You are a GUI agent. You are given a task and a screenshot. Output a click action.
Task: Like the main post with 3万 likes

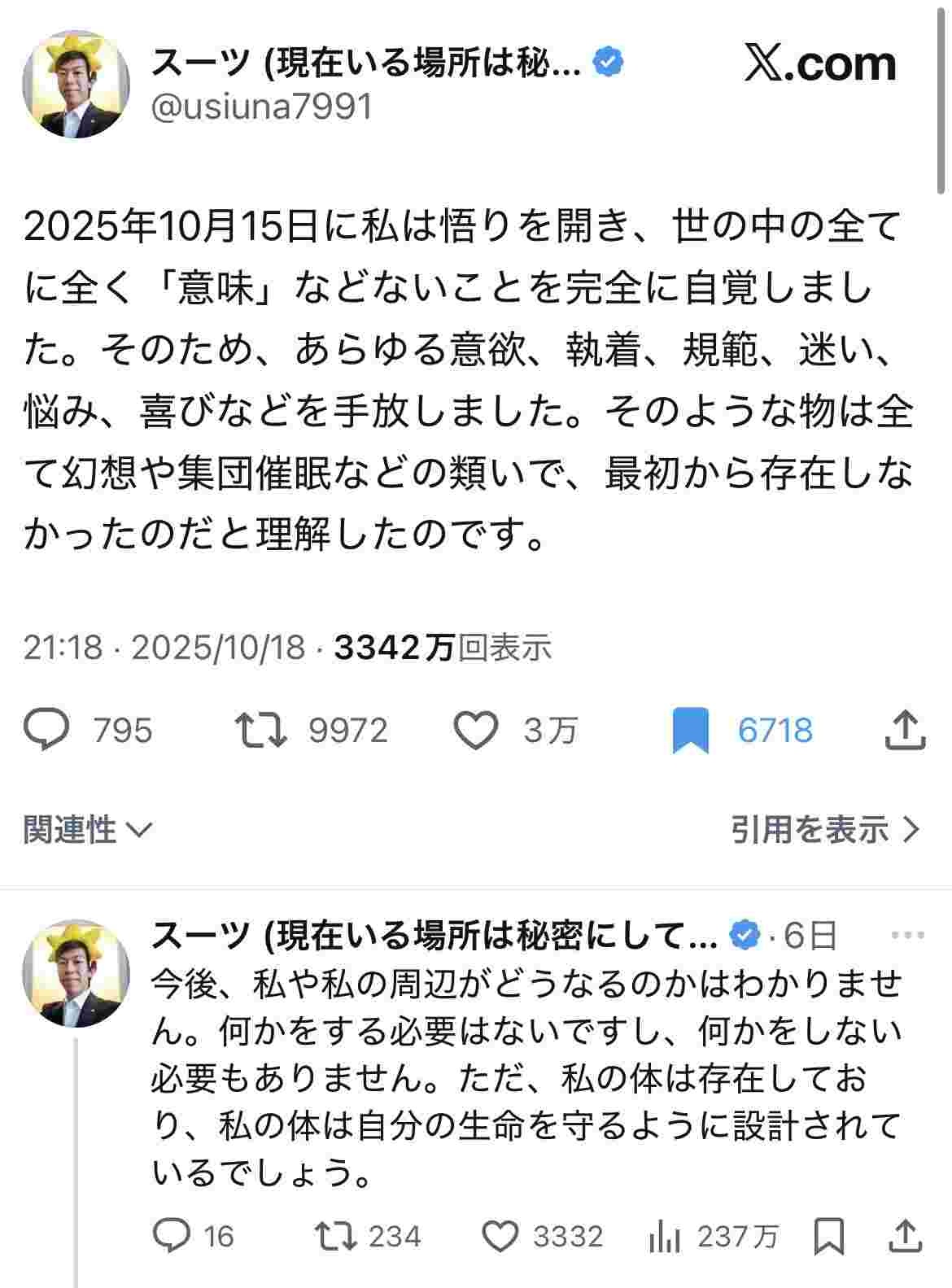[x=475, y=730]
